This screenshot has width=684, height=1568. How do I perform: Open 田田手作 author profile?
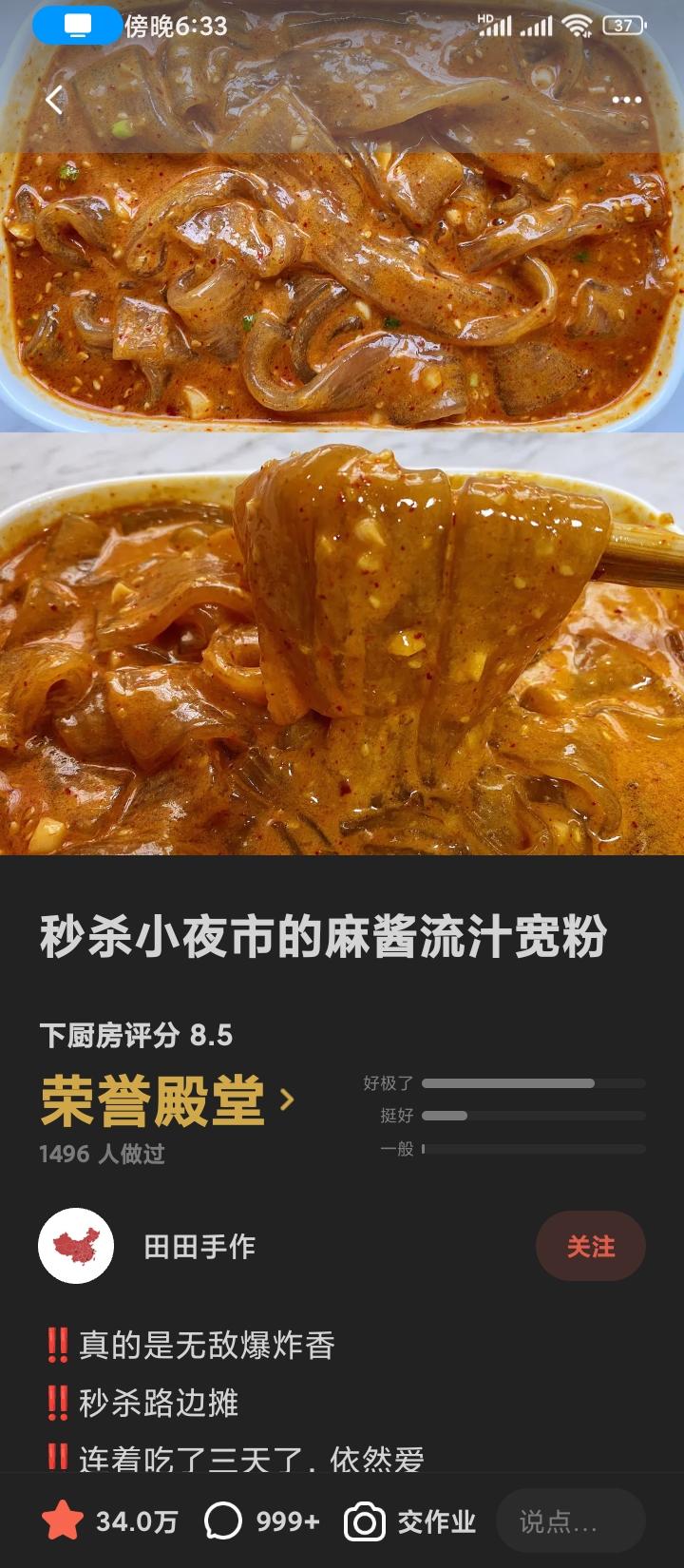[199, 1247]
